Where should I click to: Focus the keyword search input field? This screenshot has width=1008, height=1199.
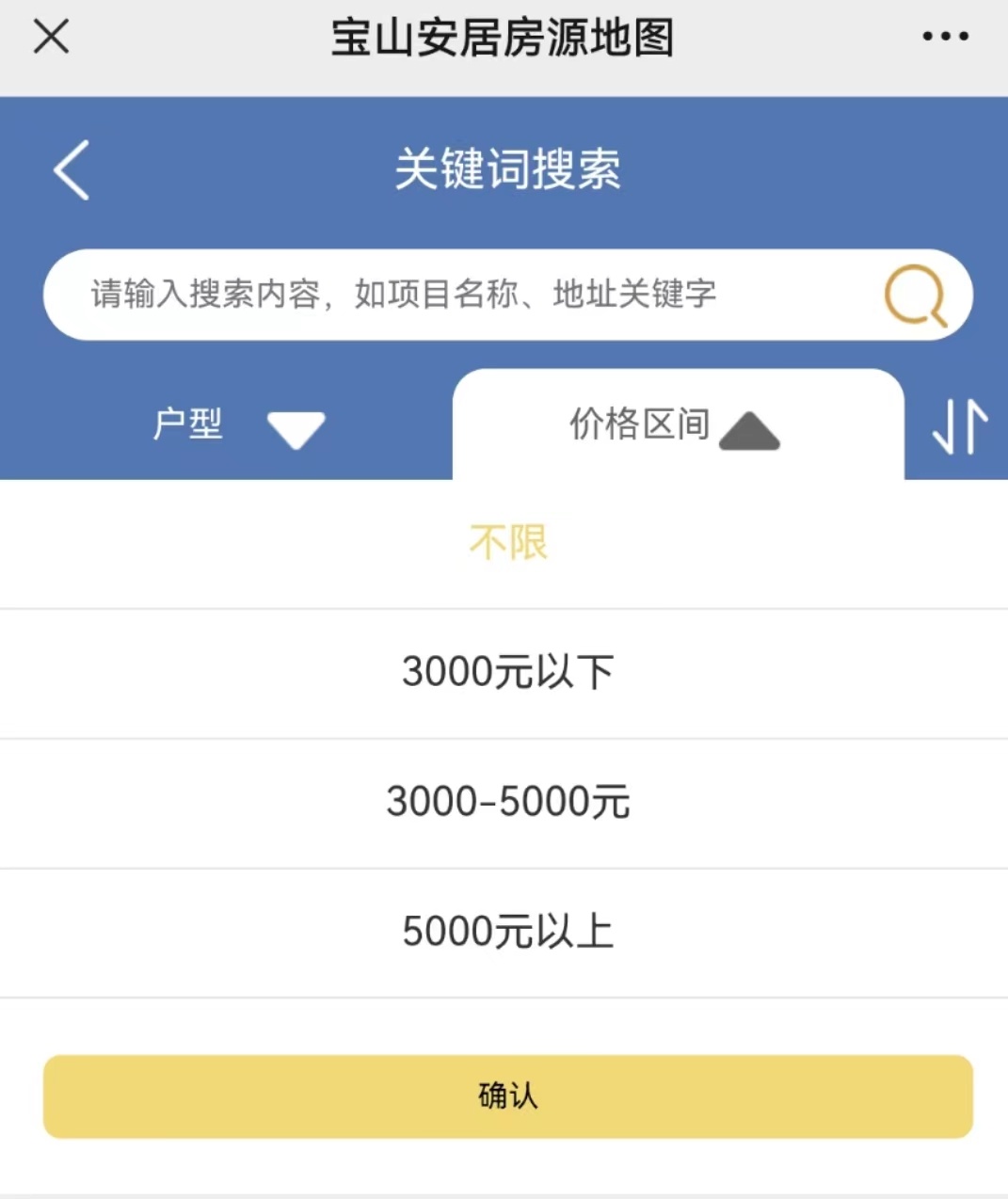(x=452, y=295)
